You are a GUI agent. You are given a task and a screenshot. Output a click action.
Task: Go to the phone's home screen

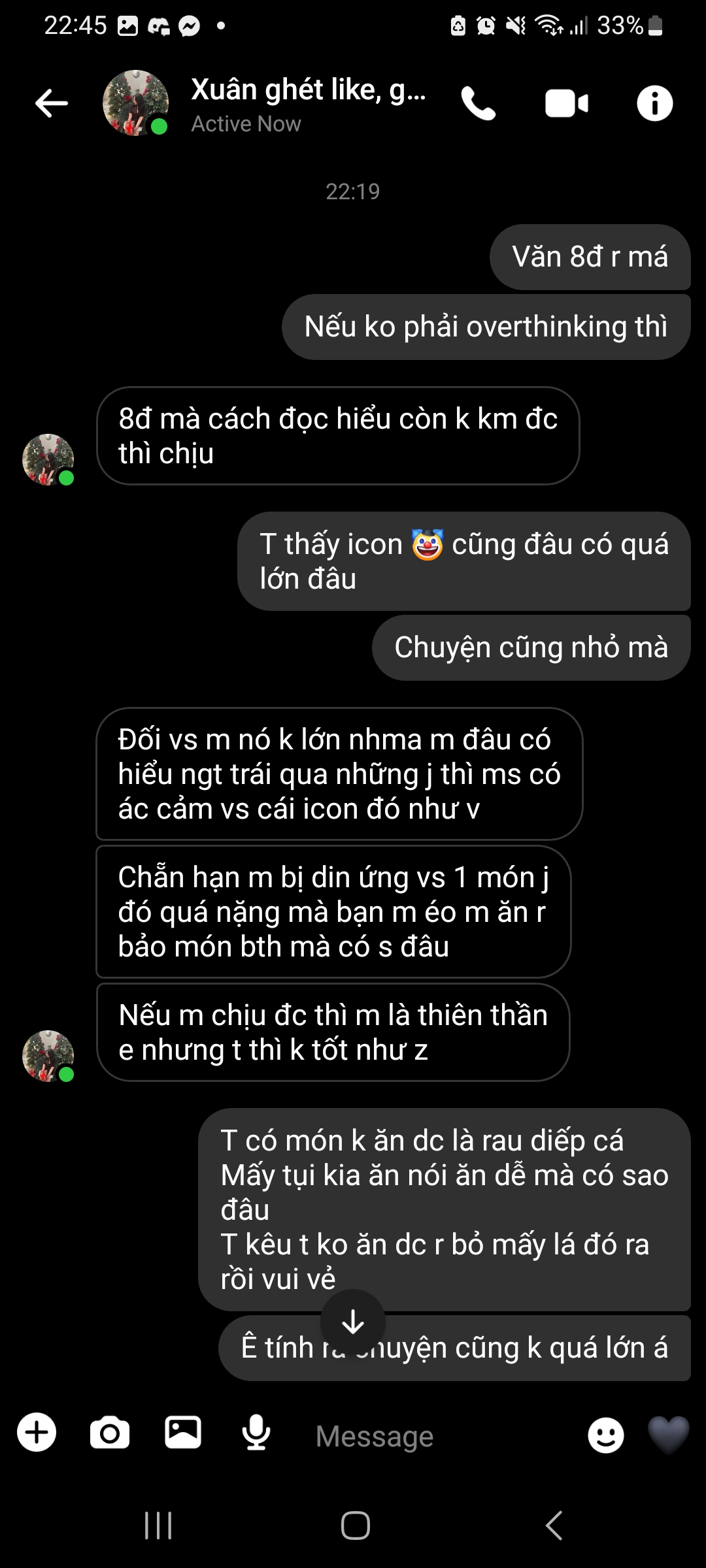[x=355, y=1526]
